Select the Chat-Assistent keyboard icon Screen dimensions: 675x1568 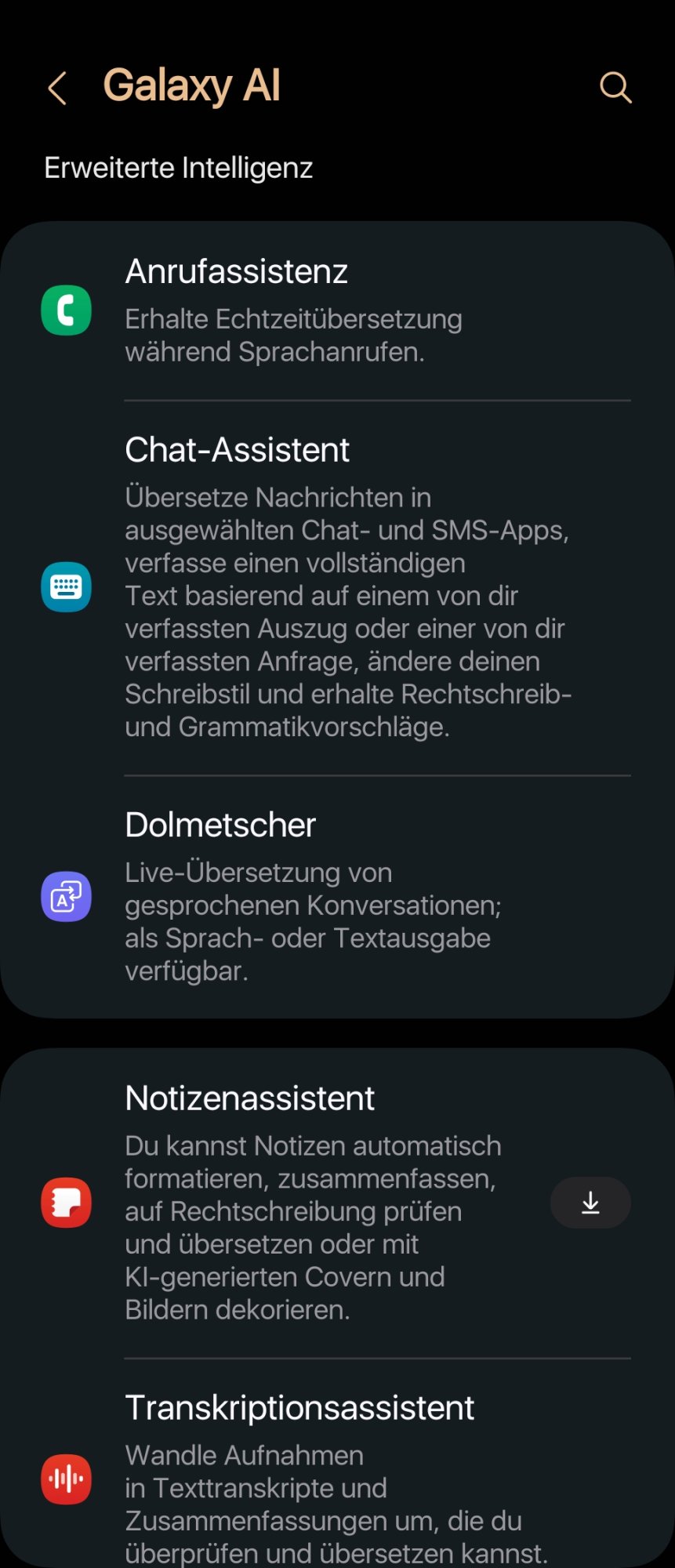point(66,586)
